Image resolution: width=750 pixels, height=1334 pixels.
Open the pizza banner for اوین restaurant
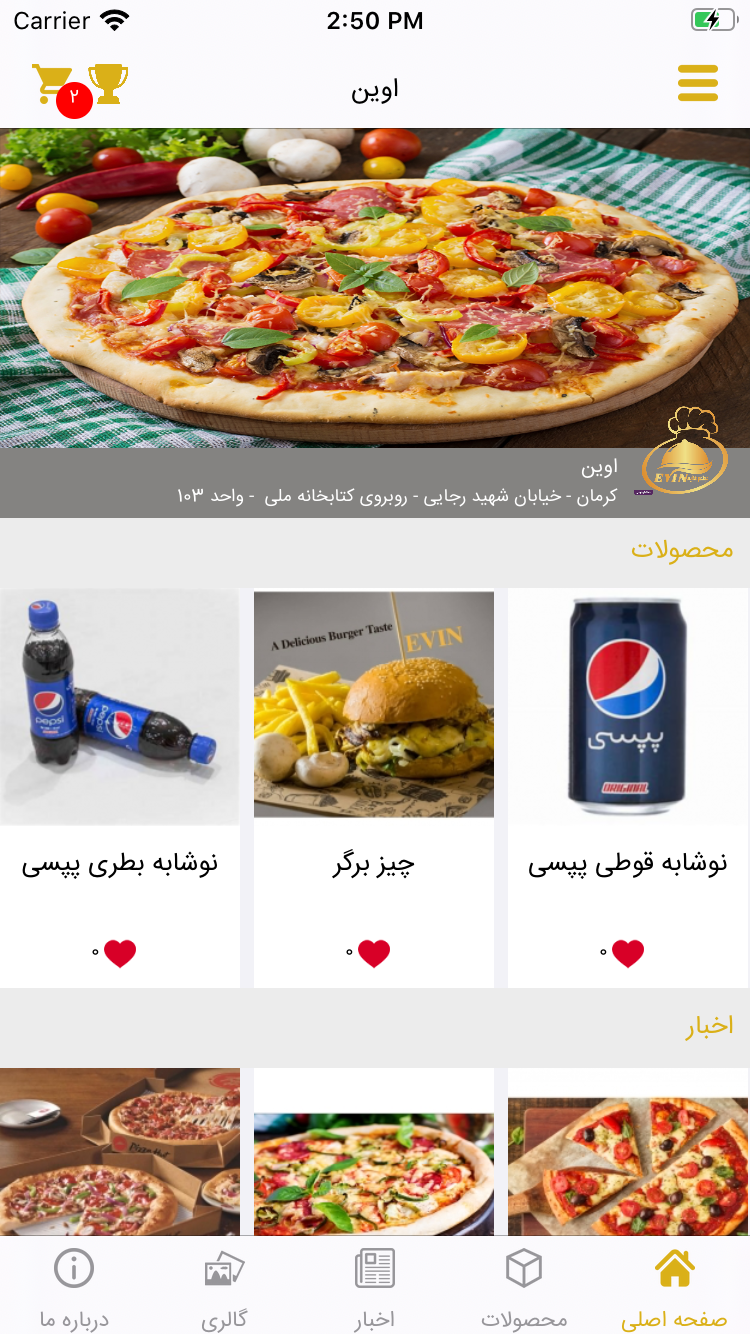375,290
